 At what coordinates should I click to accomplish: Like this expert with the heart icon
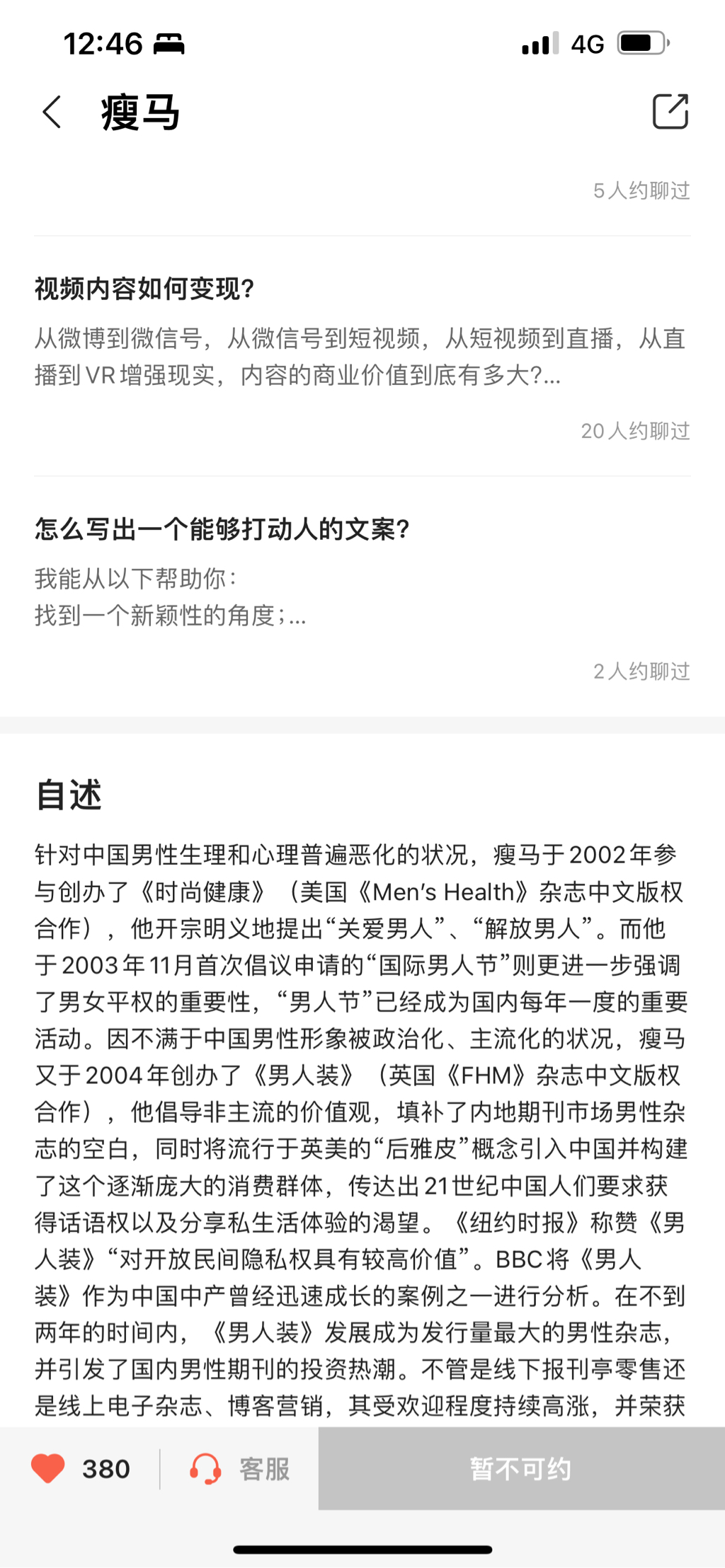pyautogui.click(x=48, y=1468)
